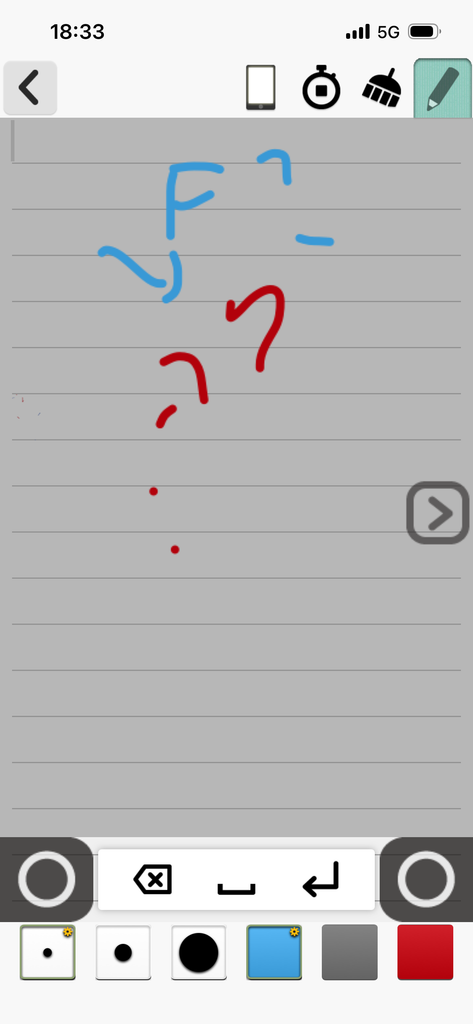
Task: Open the stopwatch timer tool
Action: [x=321, y=88]
